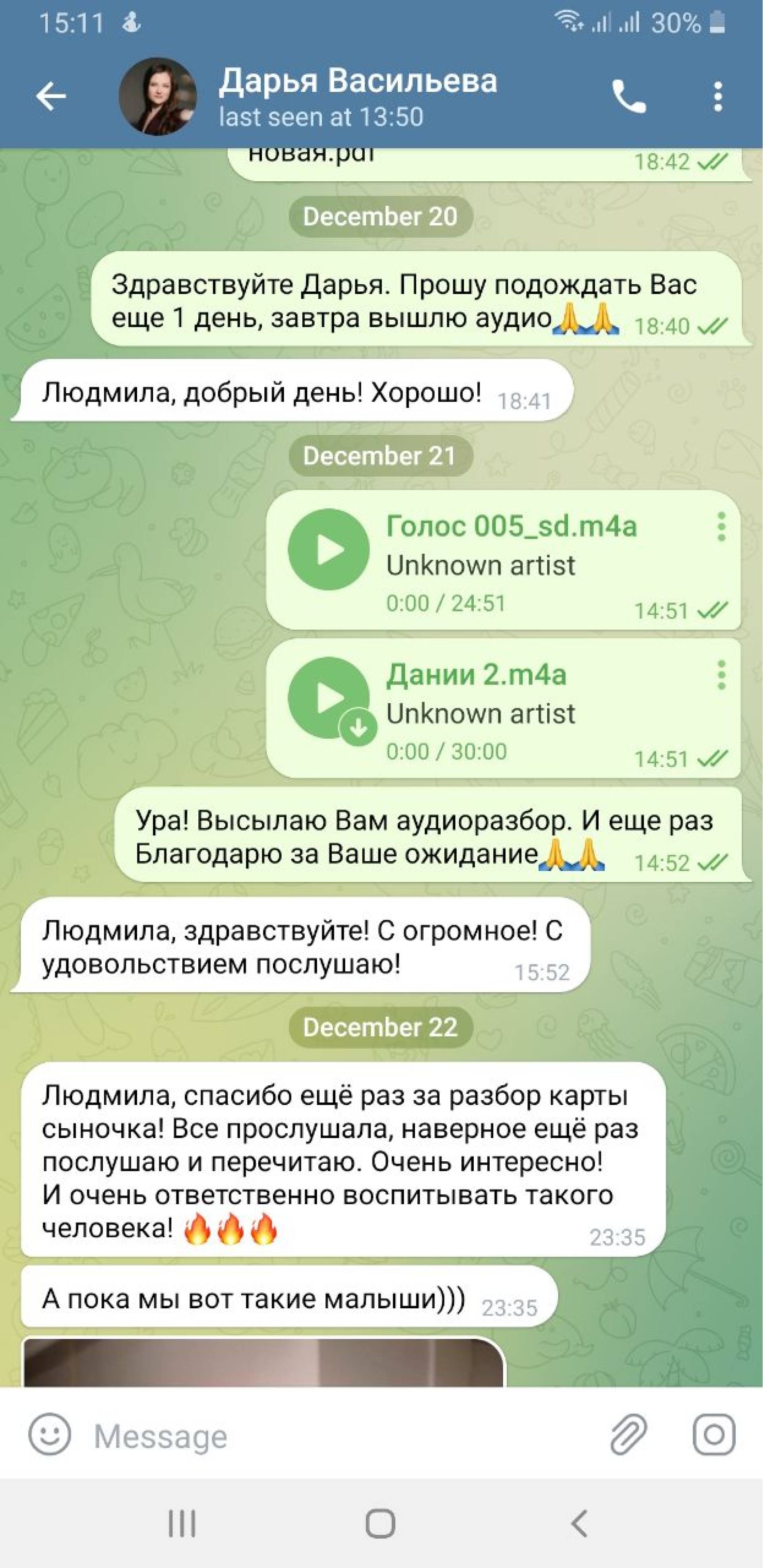Open the camera to record a video message
This screenshot has height=1568, width=763.
click(x=714, y=1435)
